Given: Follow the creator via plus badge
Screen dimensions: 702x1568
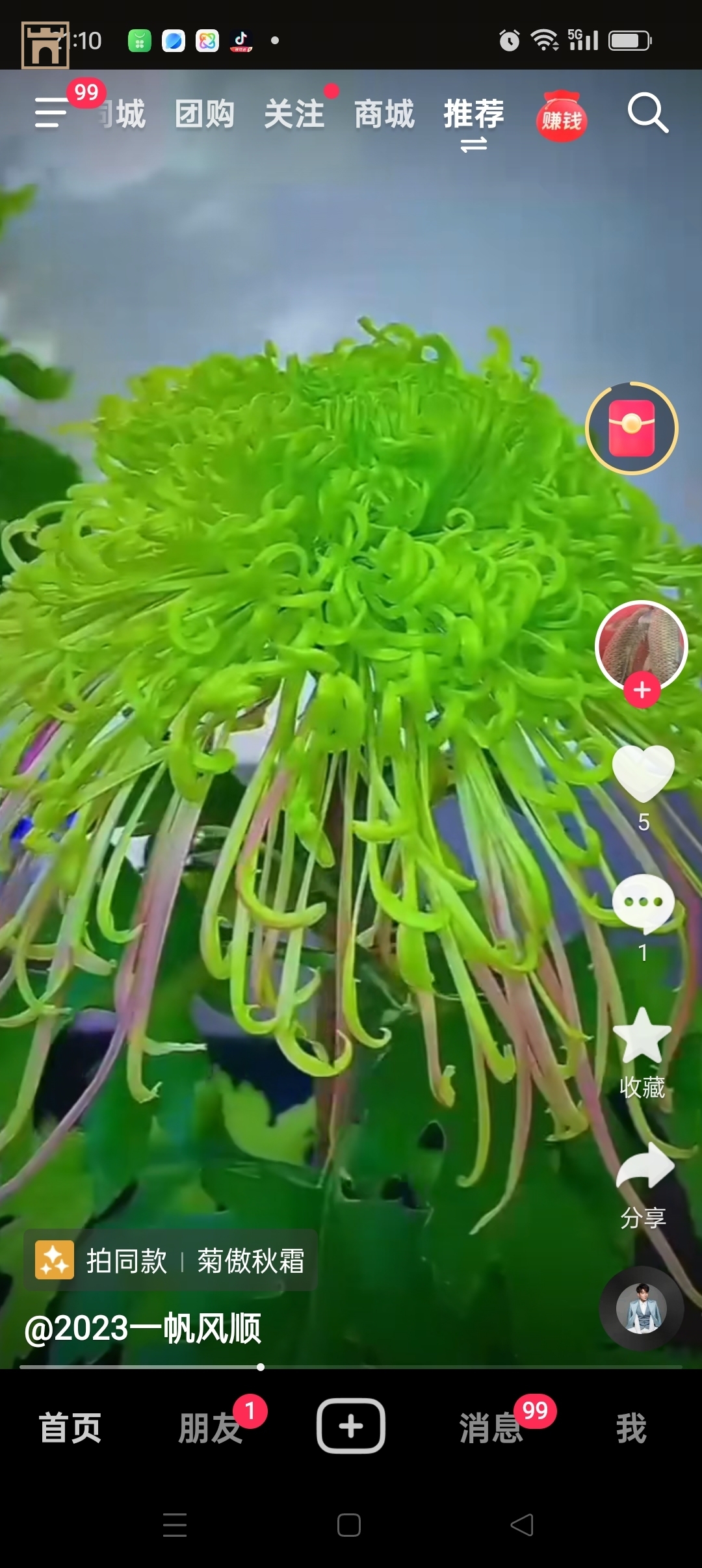Looking at the screenshot, I should click(642, 690).
